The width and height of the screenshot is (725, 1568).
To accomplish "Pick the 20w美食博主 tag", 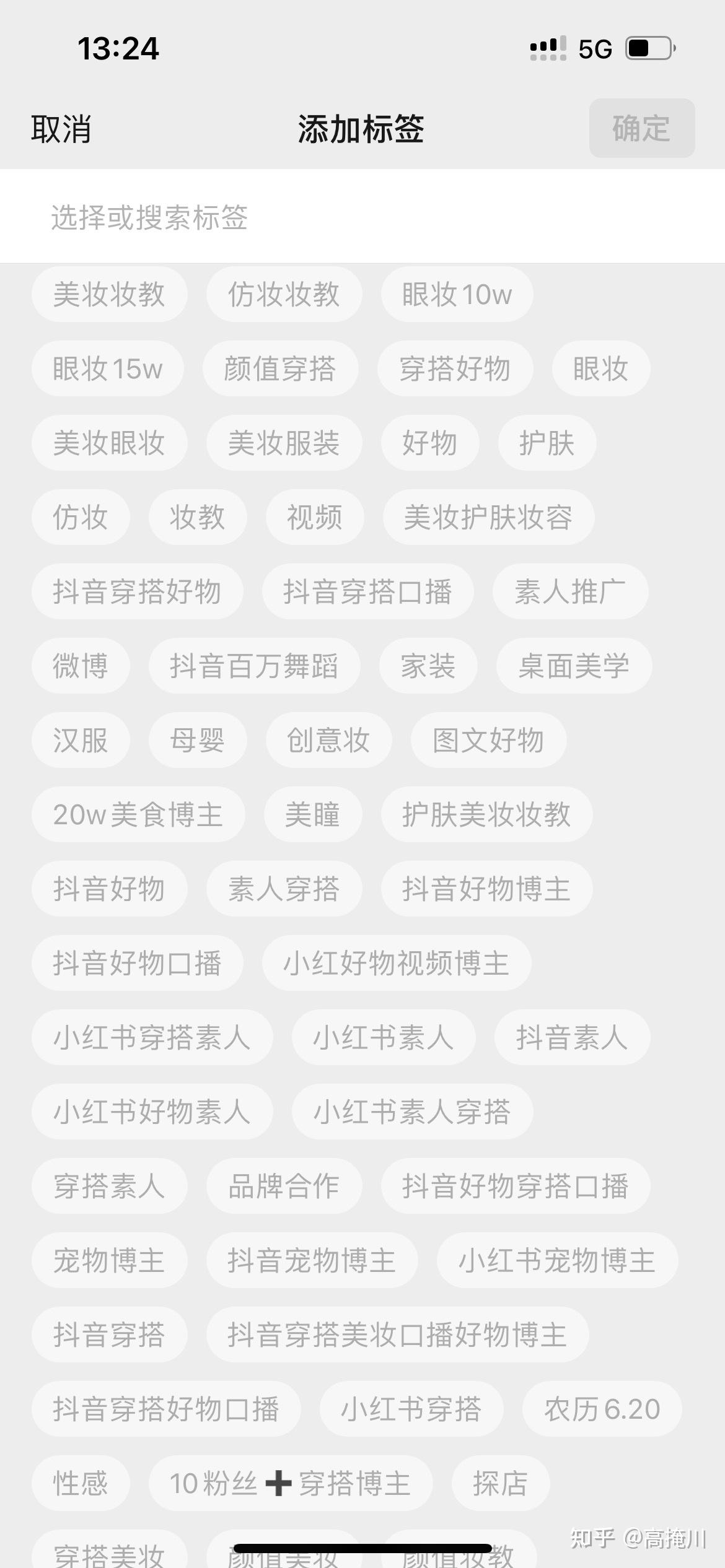I will 138,814.
